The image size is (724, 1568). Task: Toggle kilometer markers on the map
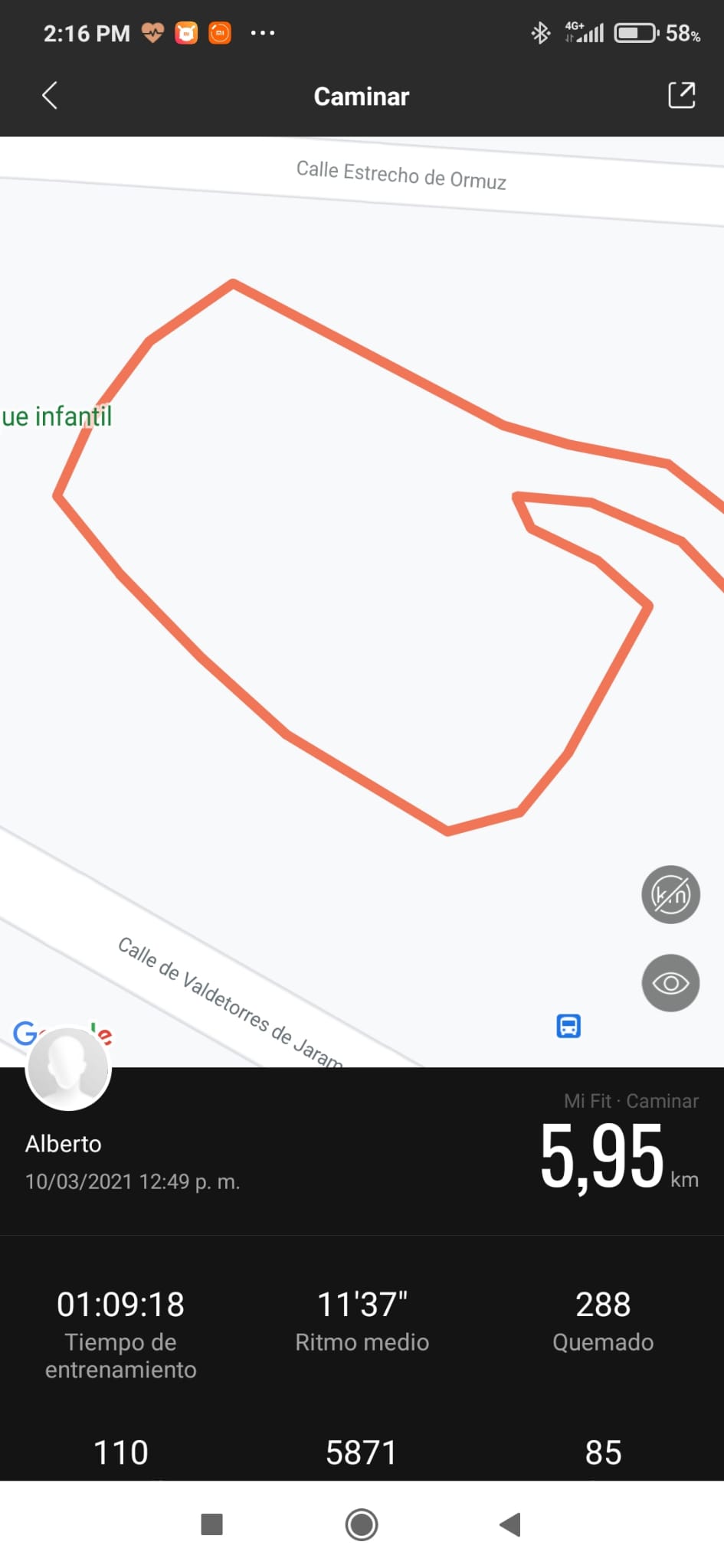tap(670, 894)
